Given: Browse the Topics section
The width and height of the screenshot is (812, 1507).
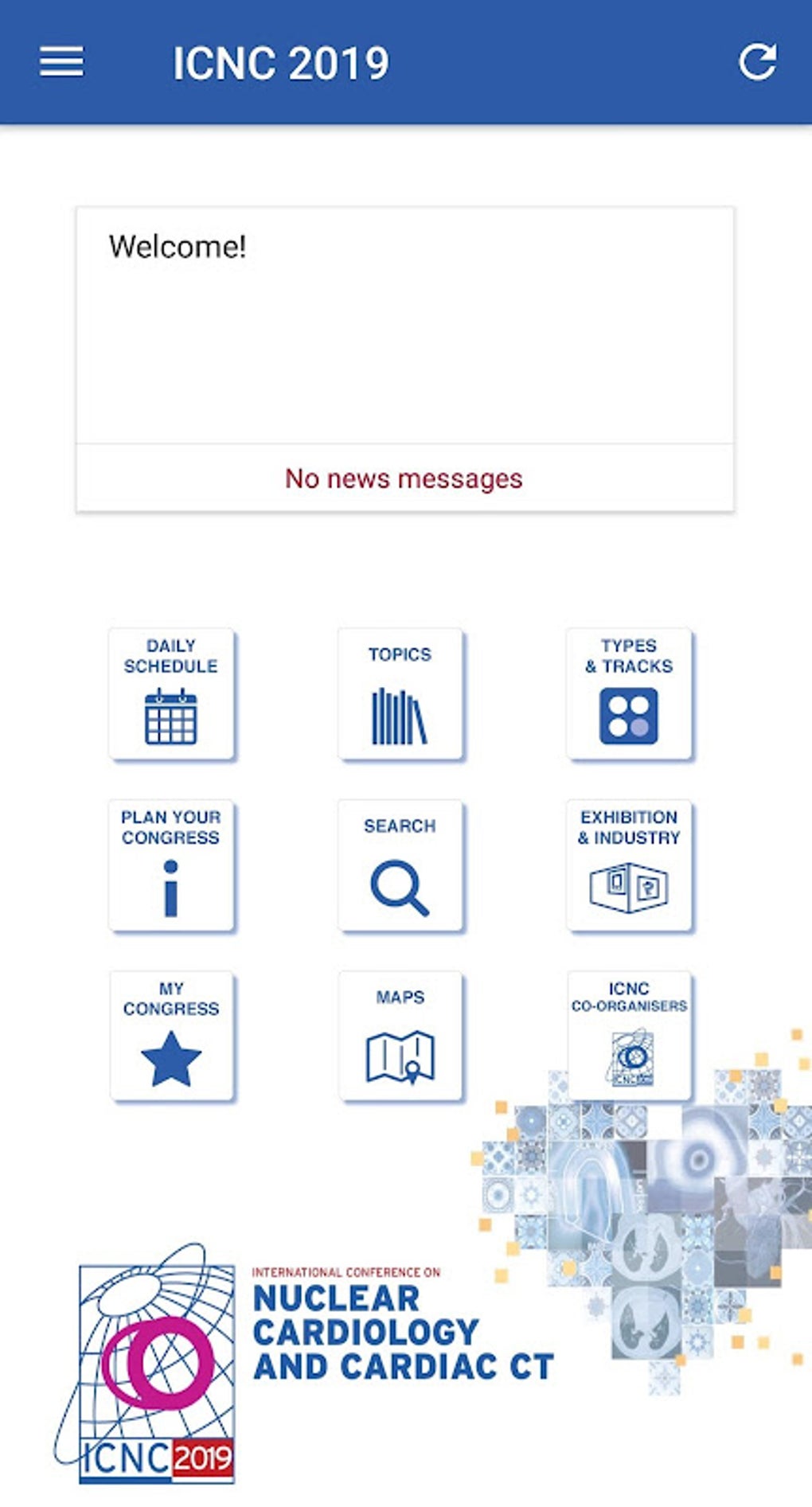Looking at the screenshot, I should coord(400,693).
